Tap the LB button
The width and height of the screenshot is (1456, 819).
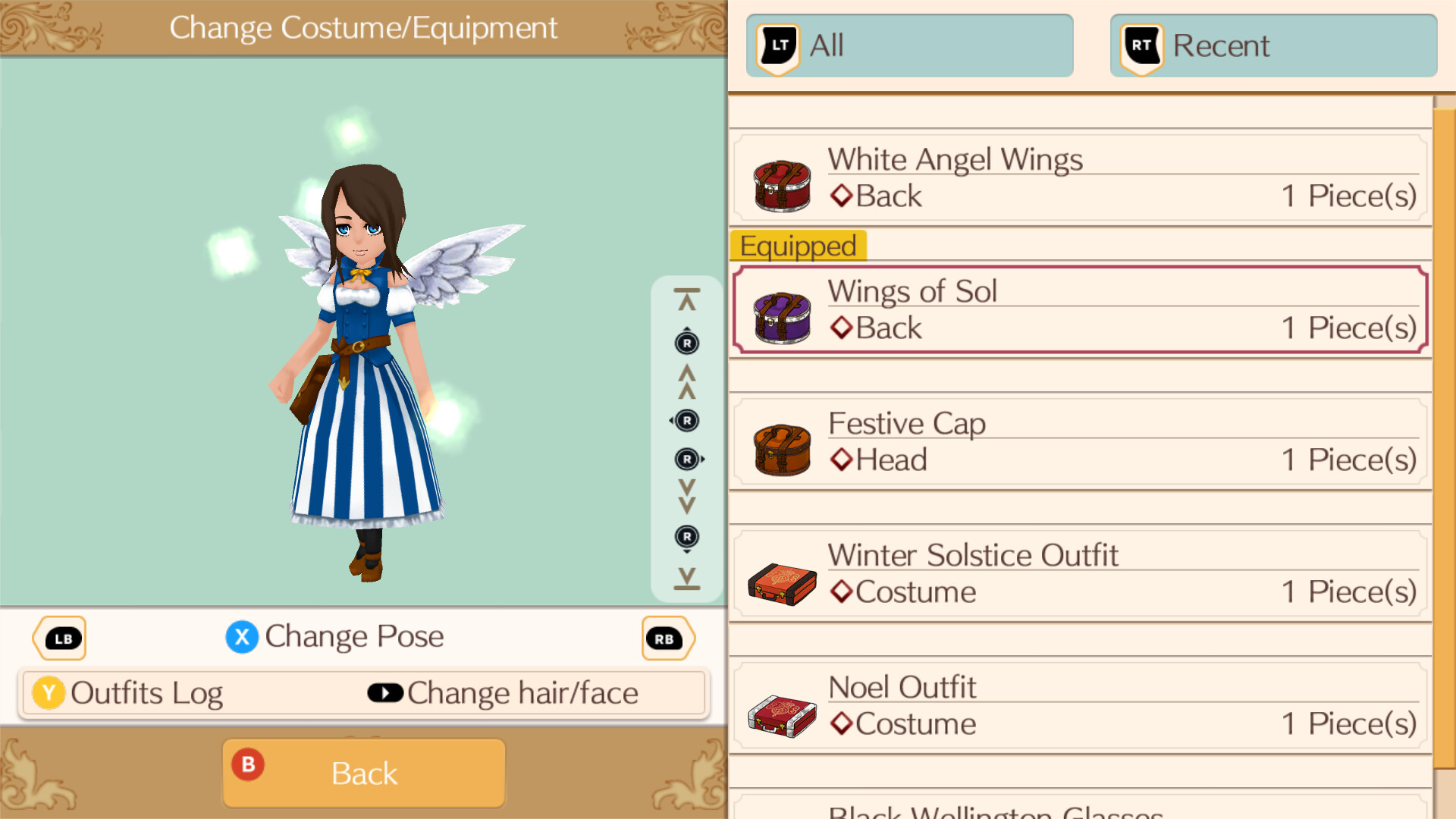tap(61, 639)
